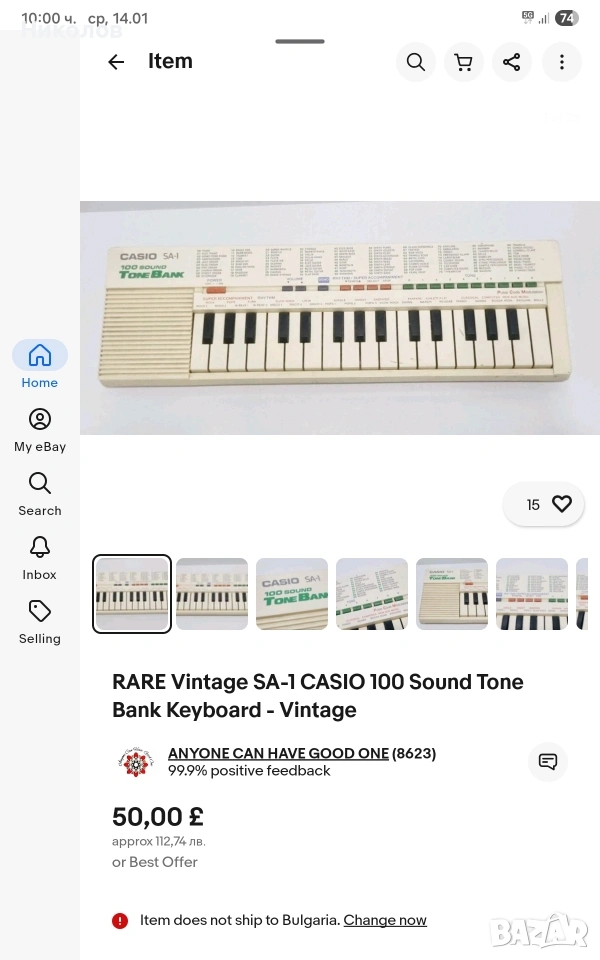This screenshot has width=600, height=960.
Task: Go to the Search tab
Action: coord(40,494)
